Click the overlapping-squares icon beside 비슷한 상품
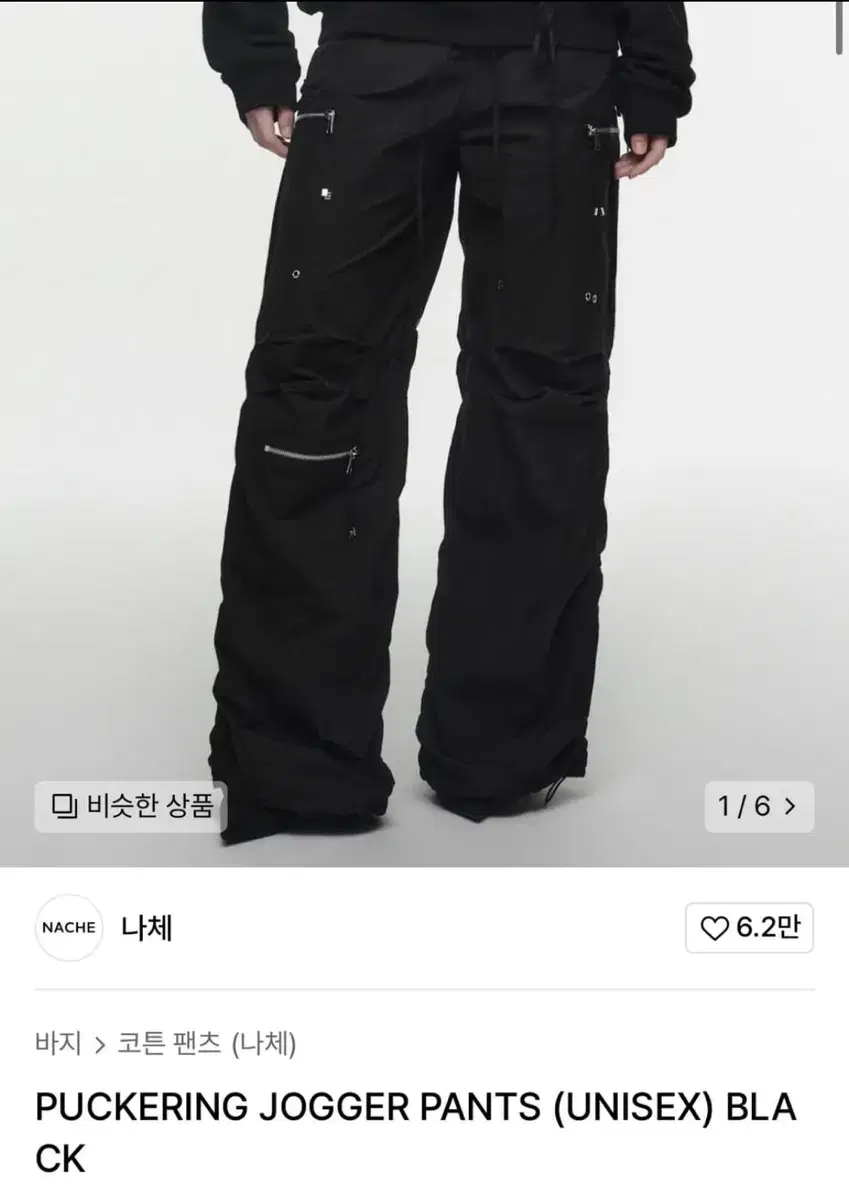The height and width of the screenshot is (1200, 849). [x=62, y=805]
